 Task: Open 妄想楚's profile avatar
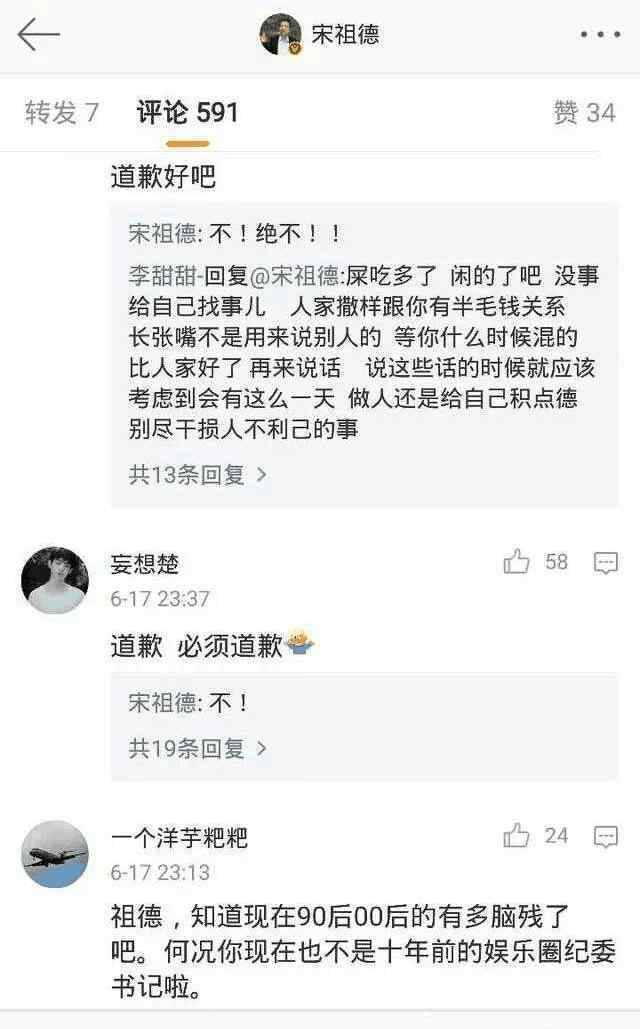[54, 580]
